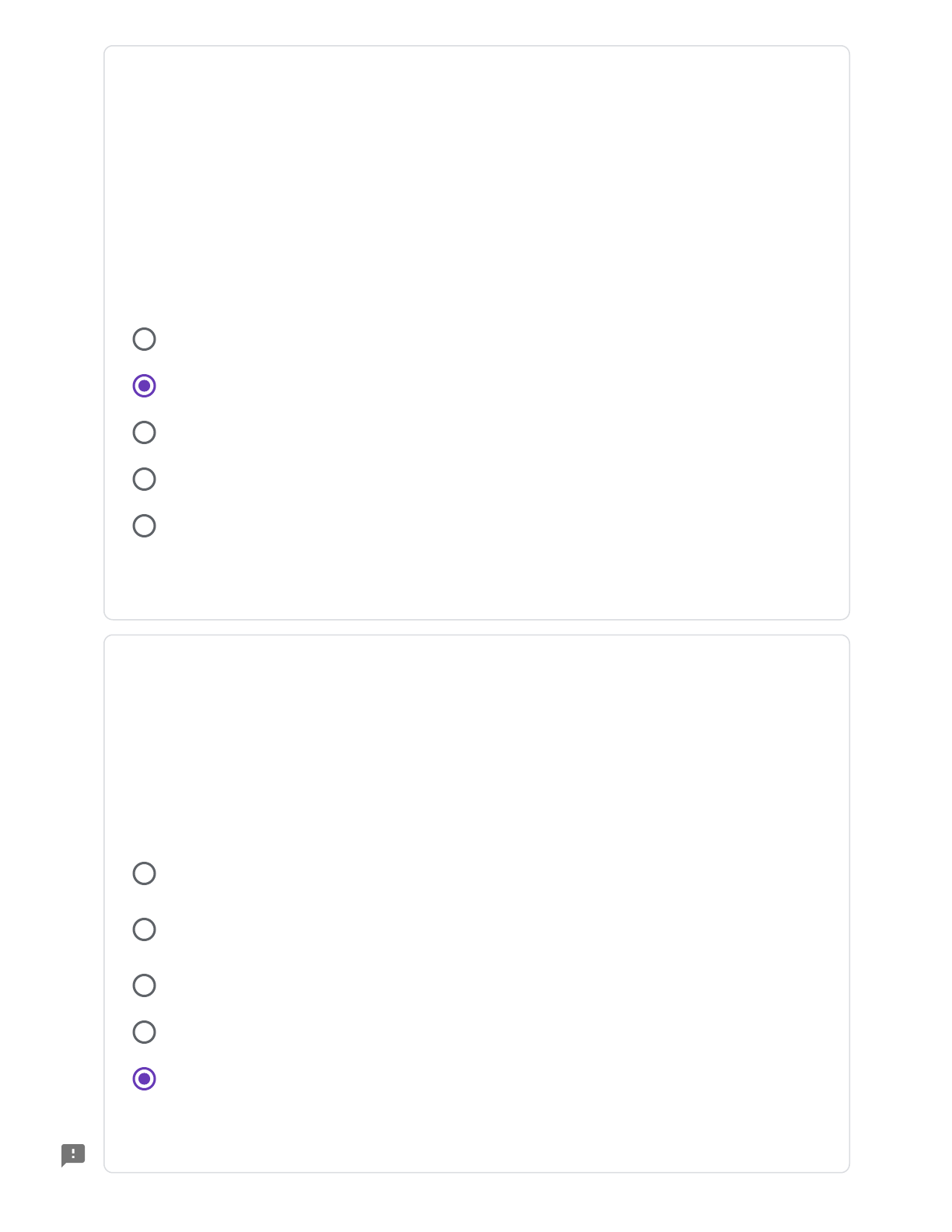Choose the second option in the bottom question
The image size is (952, 1232).
[144, 929]
